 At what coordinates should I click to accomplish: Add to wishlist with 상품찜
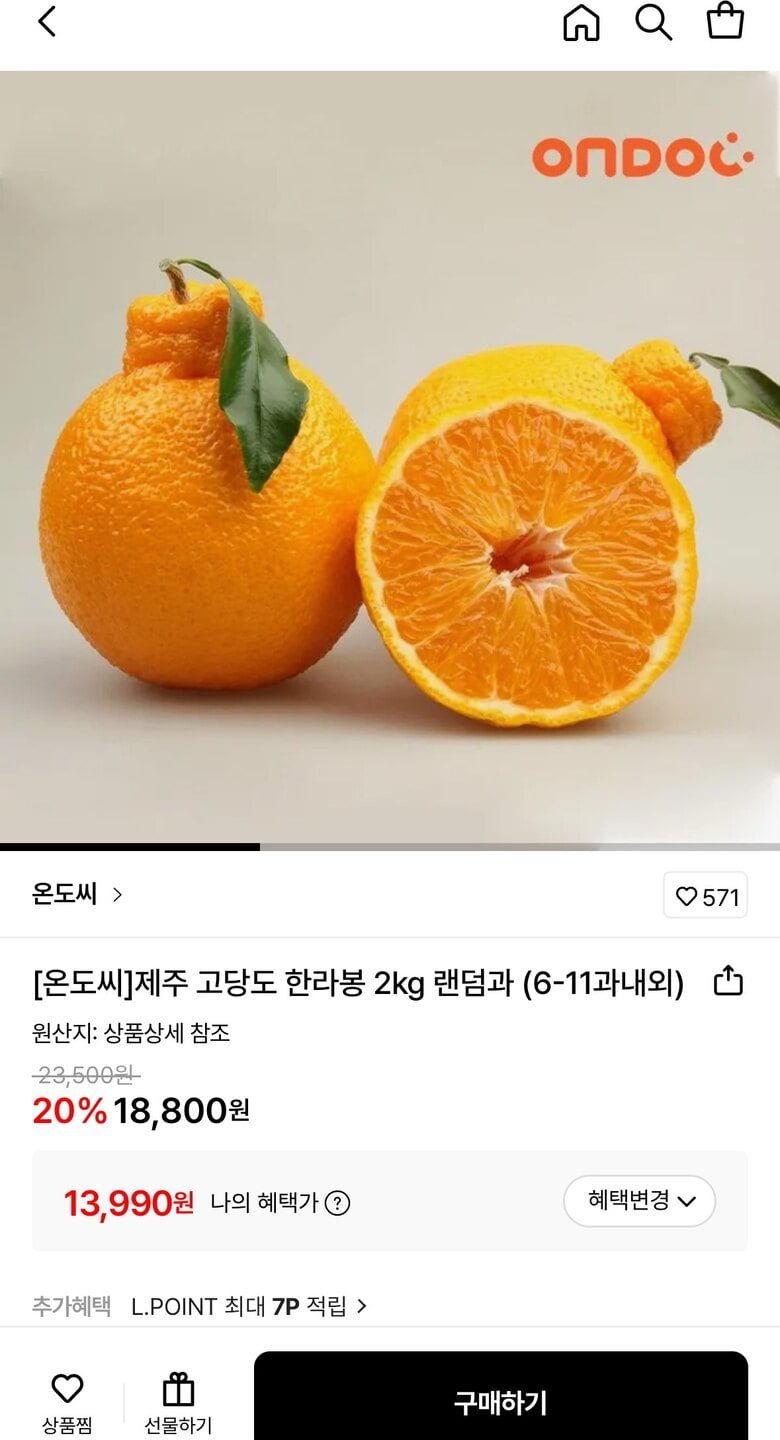coord(67,1404)
